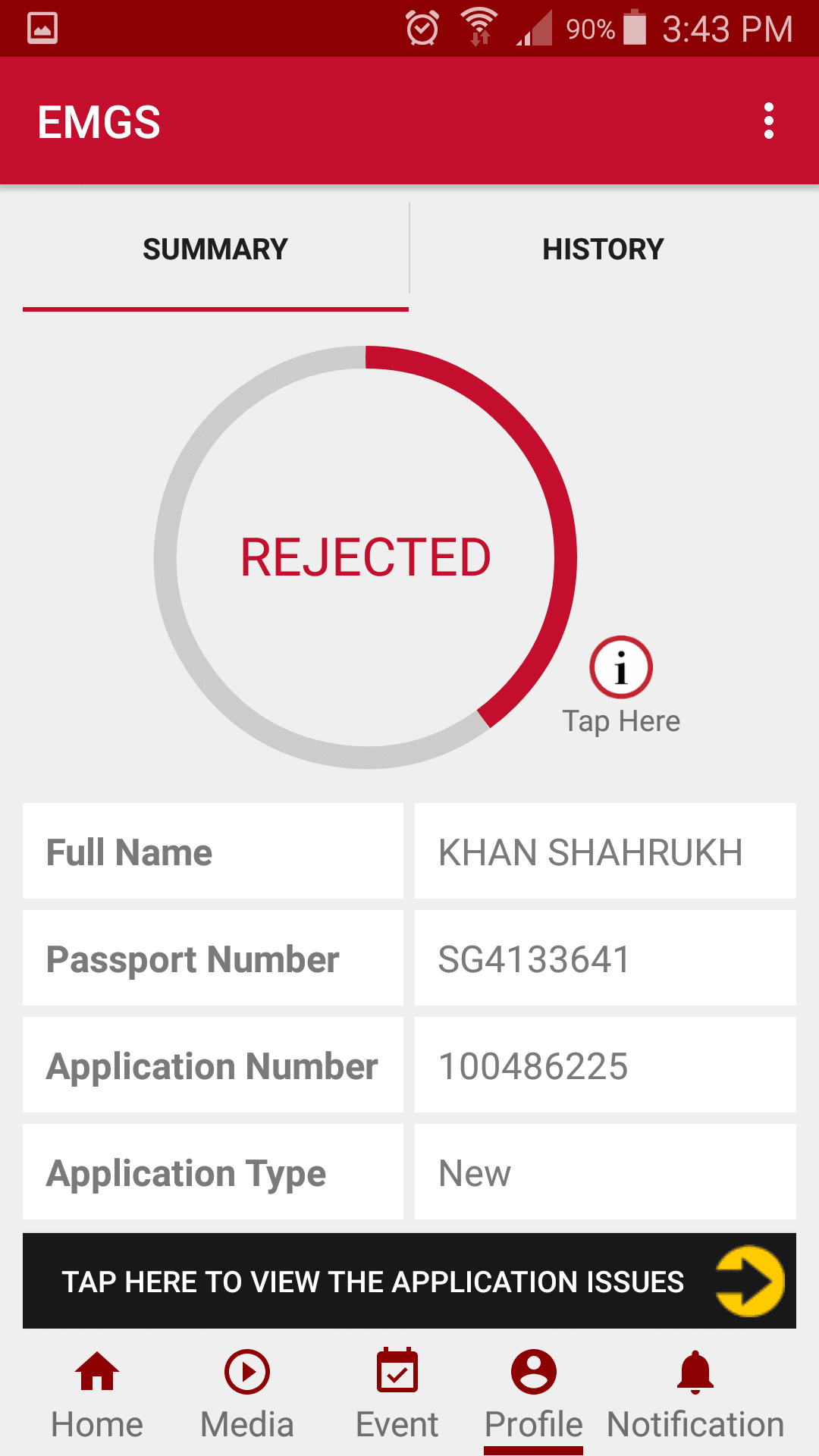Open the Profile tab

(533, 1394)
